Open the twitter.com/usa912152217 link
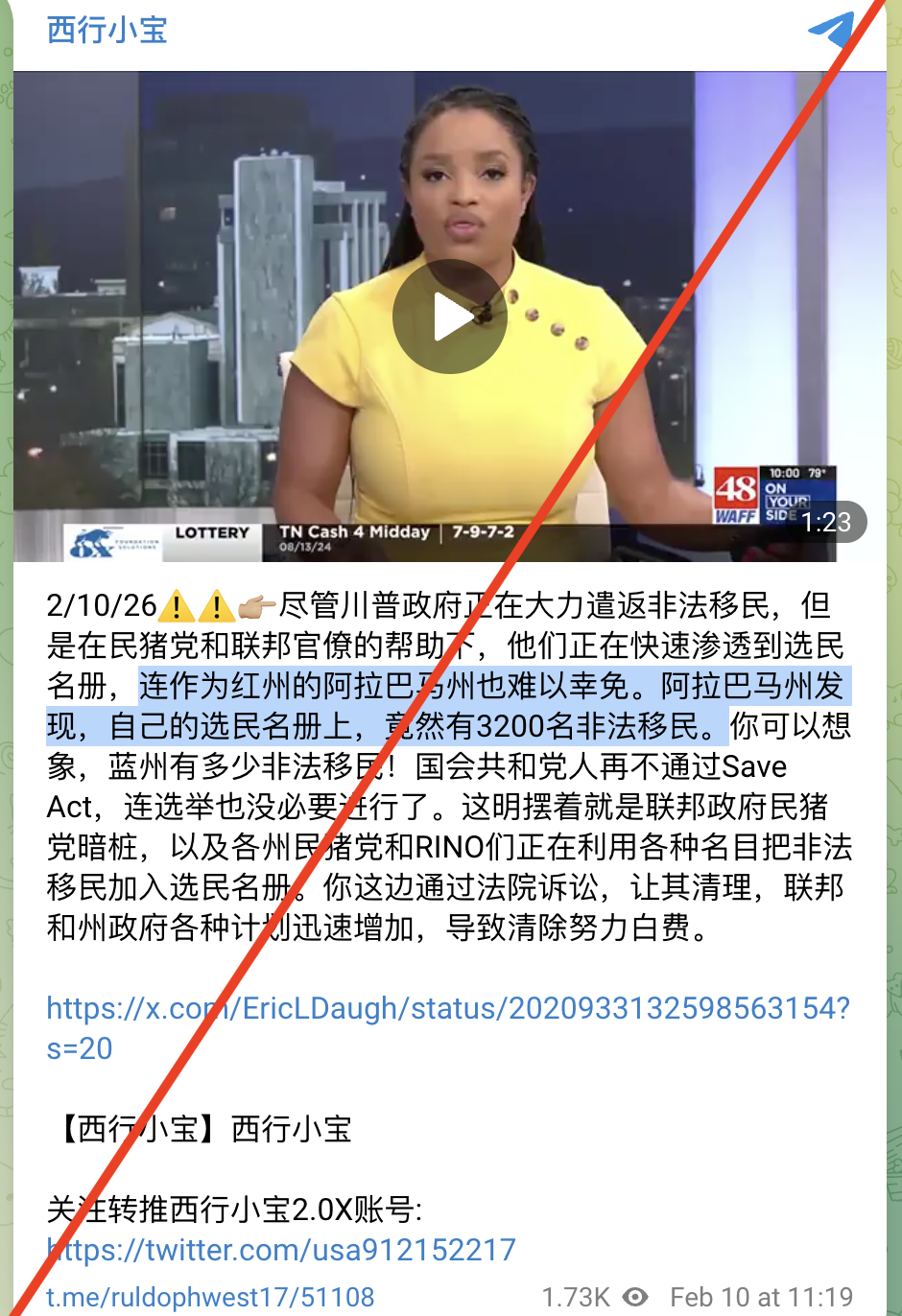This screenshot has height=1316, width=902. coord(279,1249)
